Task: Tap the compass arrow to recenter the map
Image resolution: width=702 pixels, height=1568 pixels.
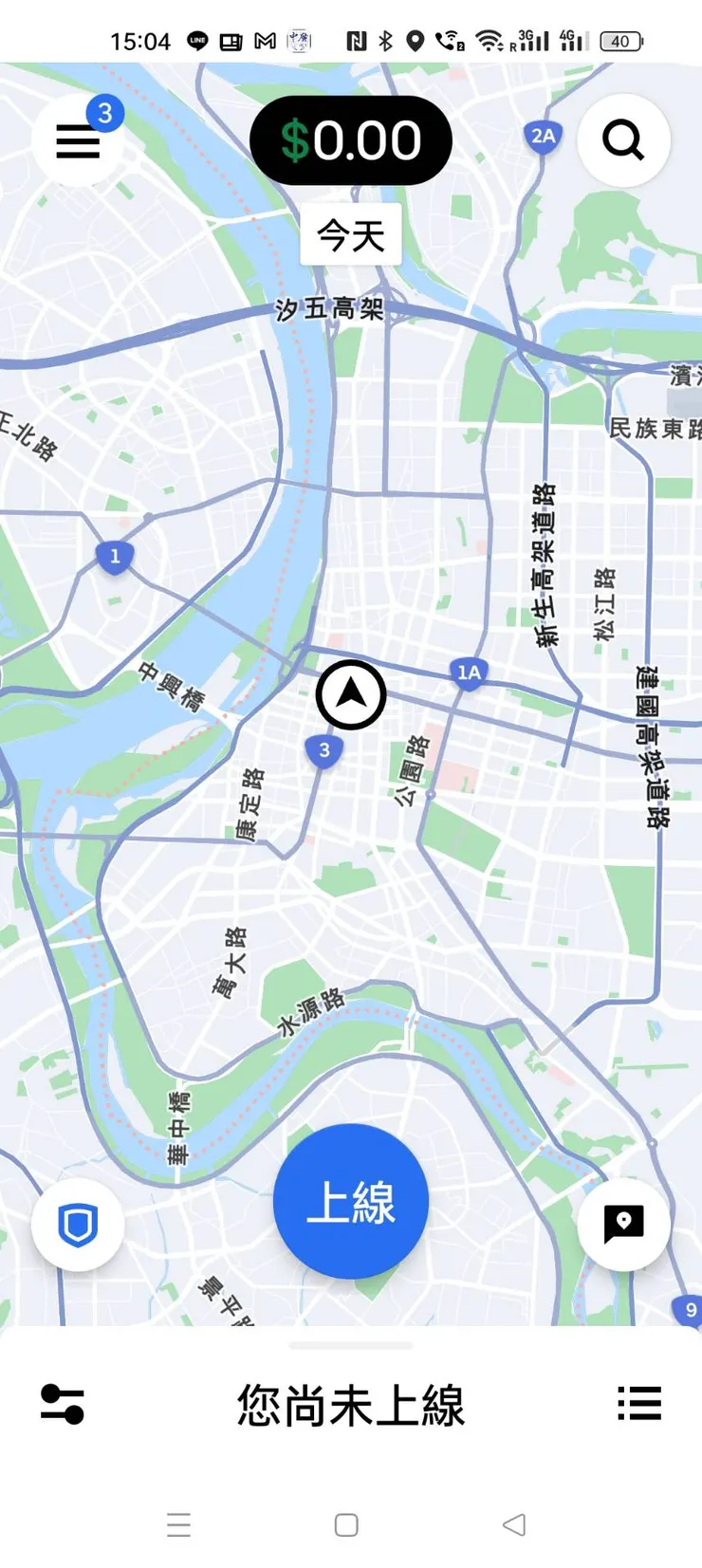Action: 351,694
